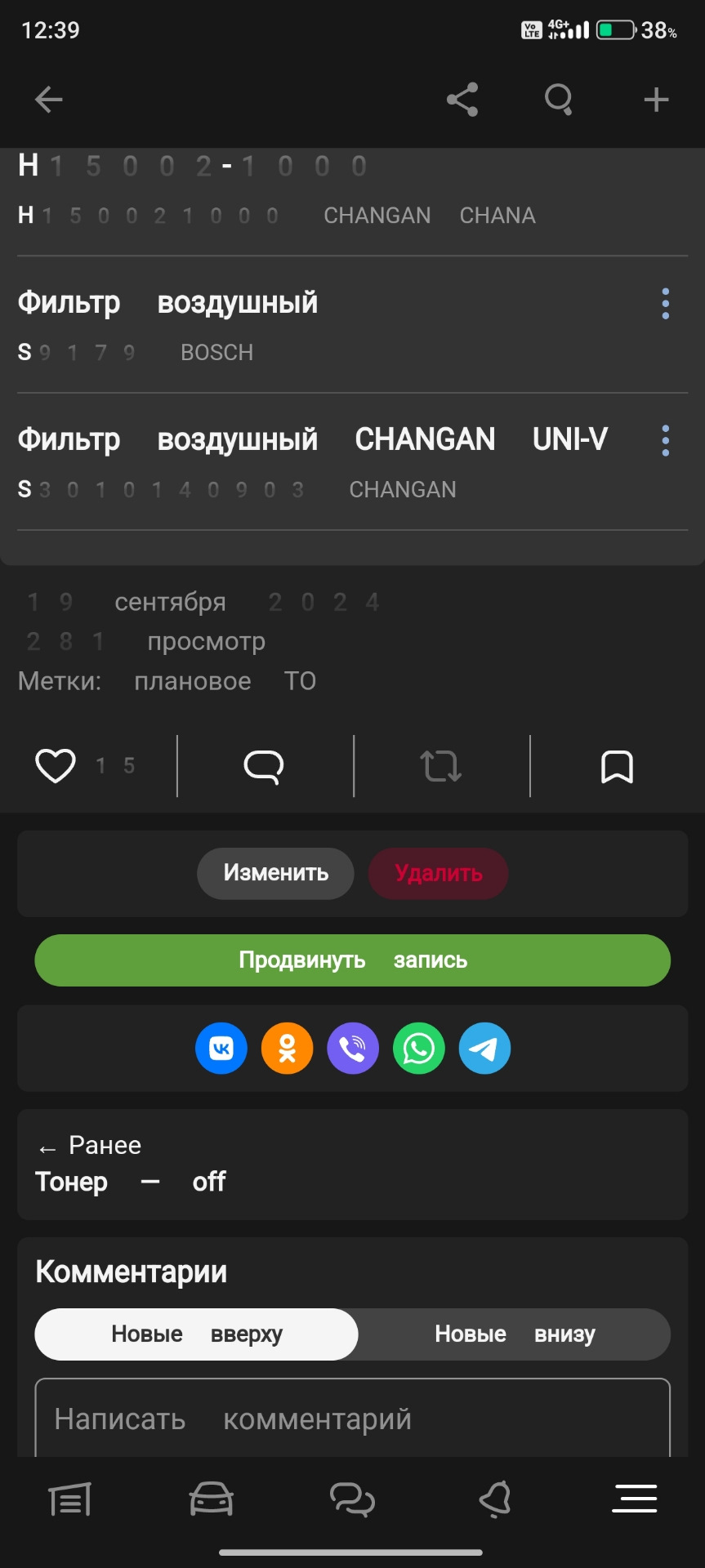Like the post with the heart icon
705x1568 pixels.
click(x=55, y=765)
